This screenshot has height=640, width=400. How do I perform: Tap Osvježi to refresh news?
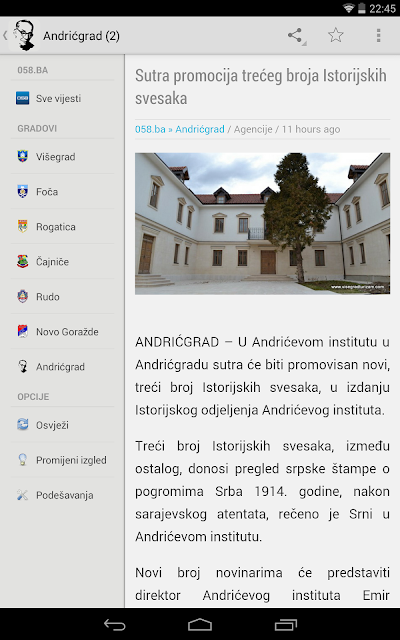pos(62,425)
